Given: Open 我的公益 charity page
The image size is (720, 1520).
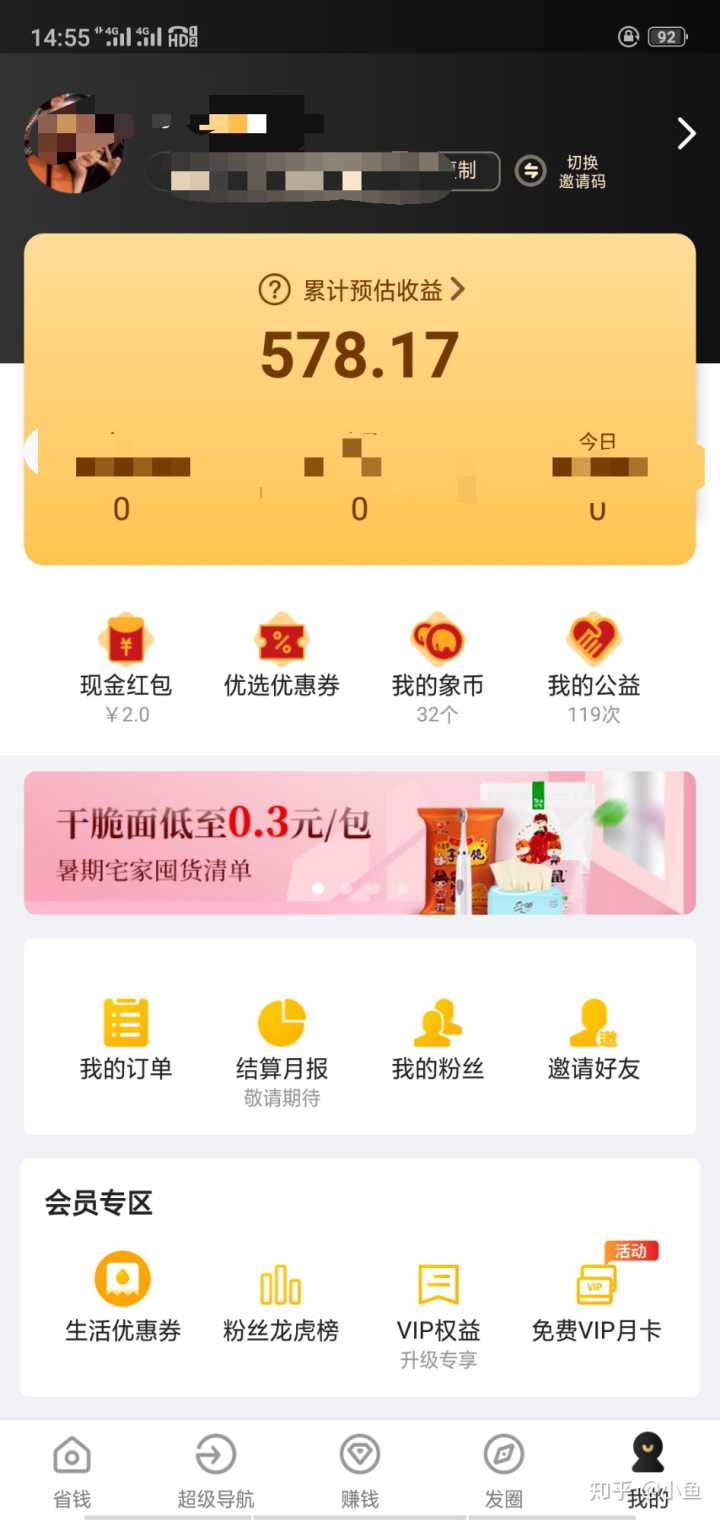Looking at the screenshot, I should (x=594, y=664).
